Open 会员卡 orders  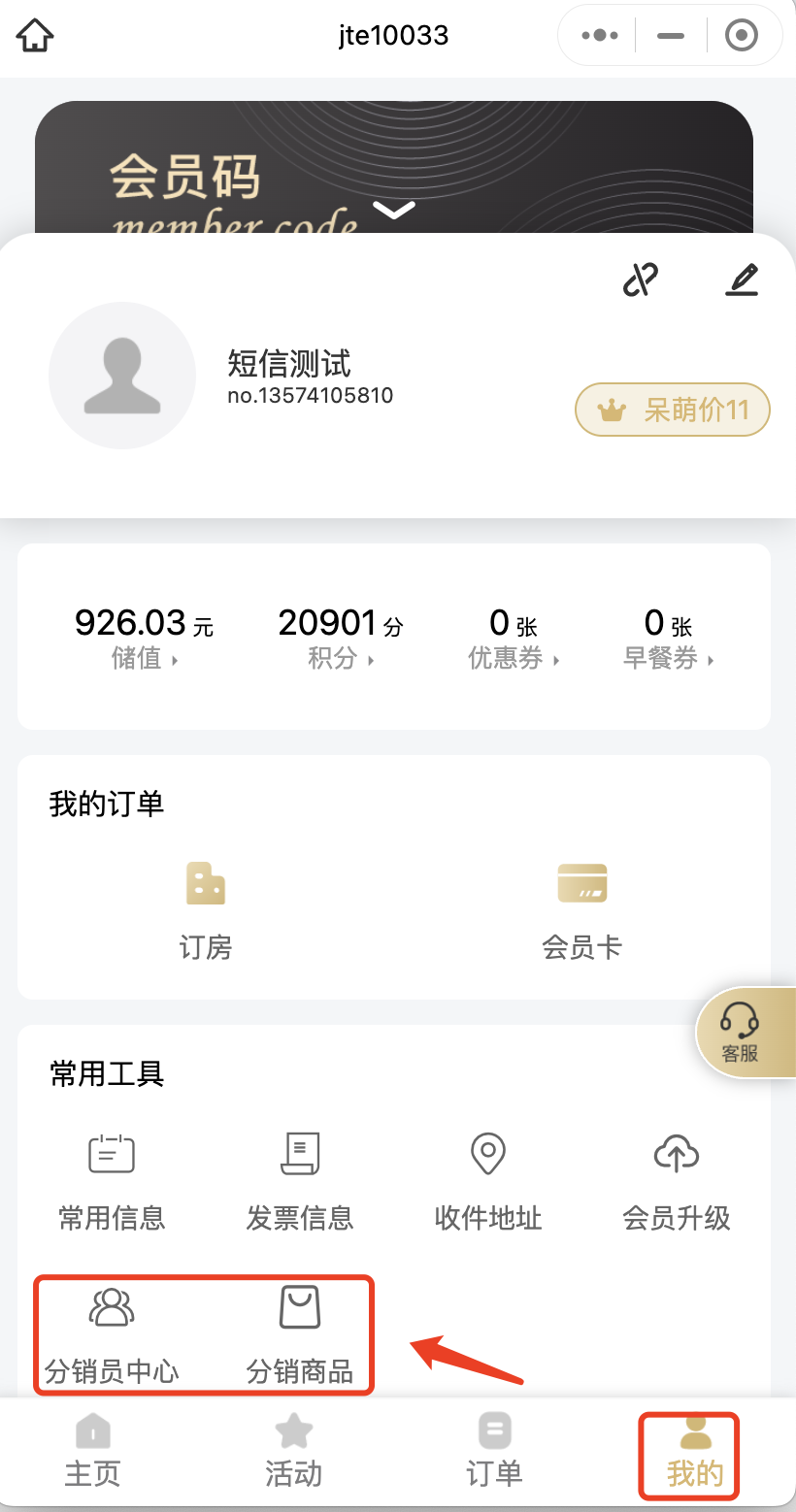point(582,910)
